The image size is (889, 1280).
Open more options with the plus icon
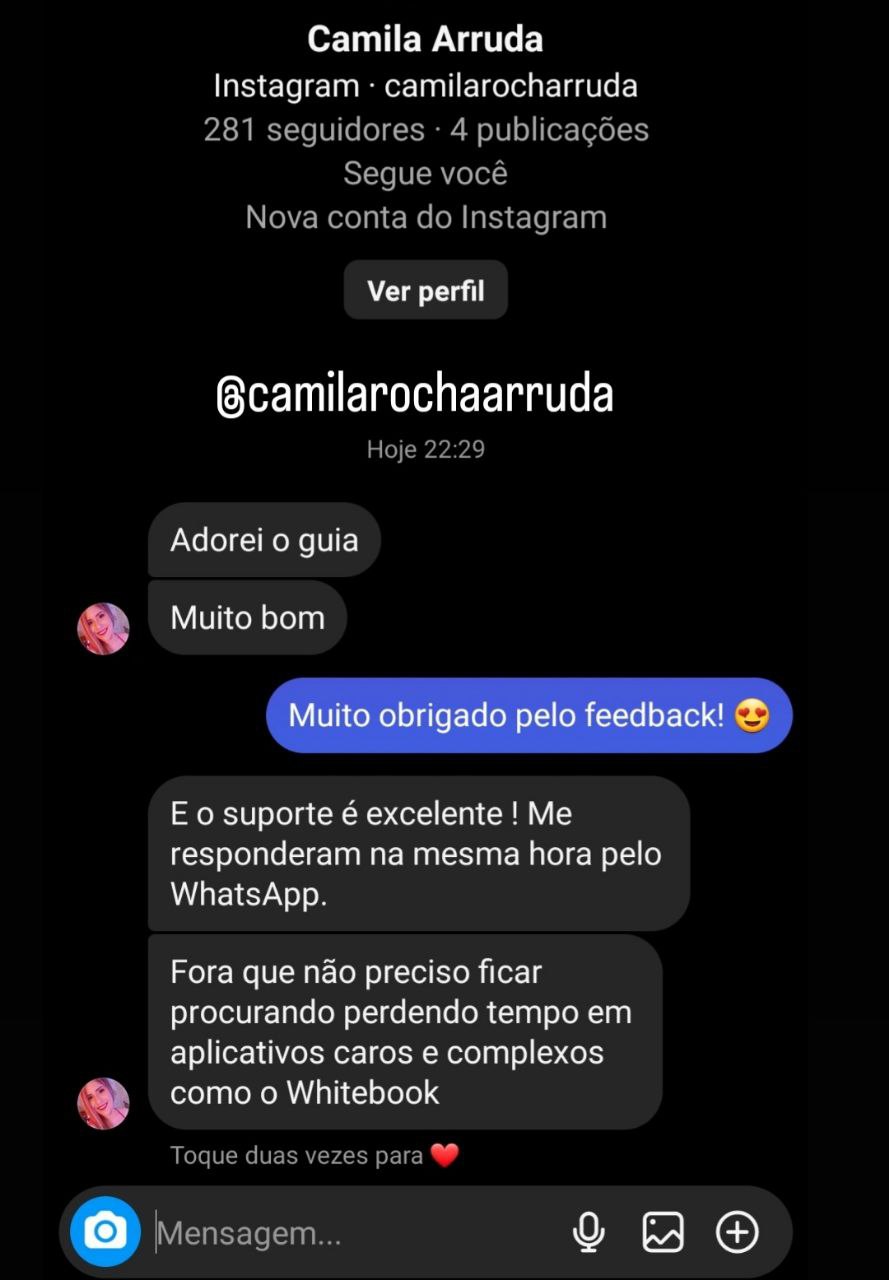click(738, 1232)
